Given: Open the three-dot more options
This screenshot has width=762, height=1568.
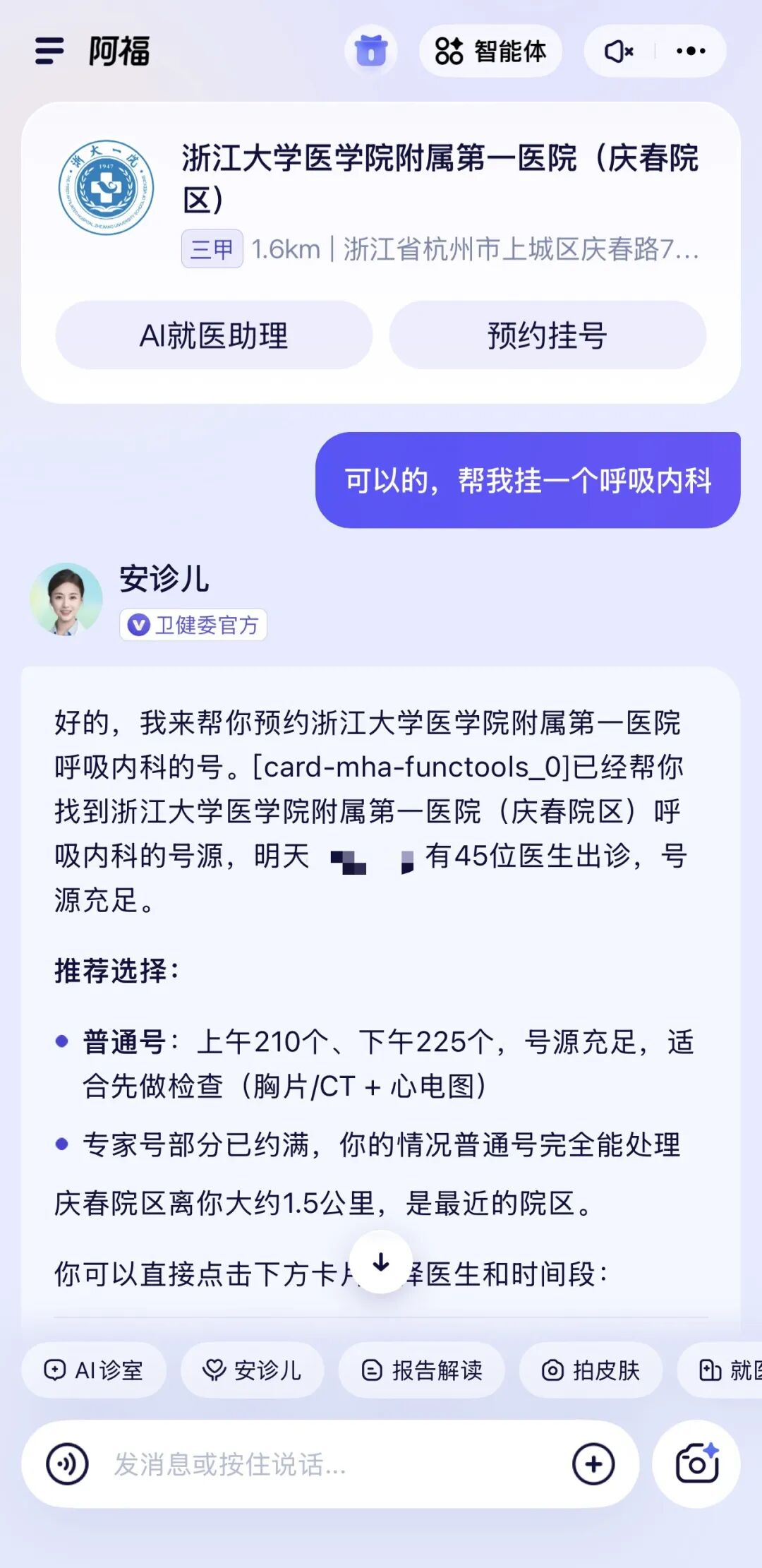Looking at the screenshot, I should pos(691,51).
